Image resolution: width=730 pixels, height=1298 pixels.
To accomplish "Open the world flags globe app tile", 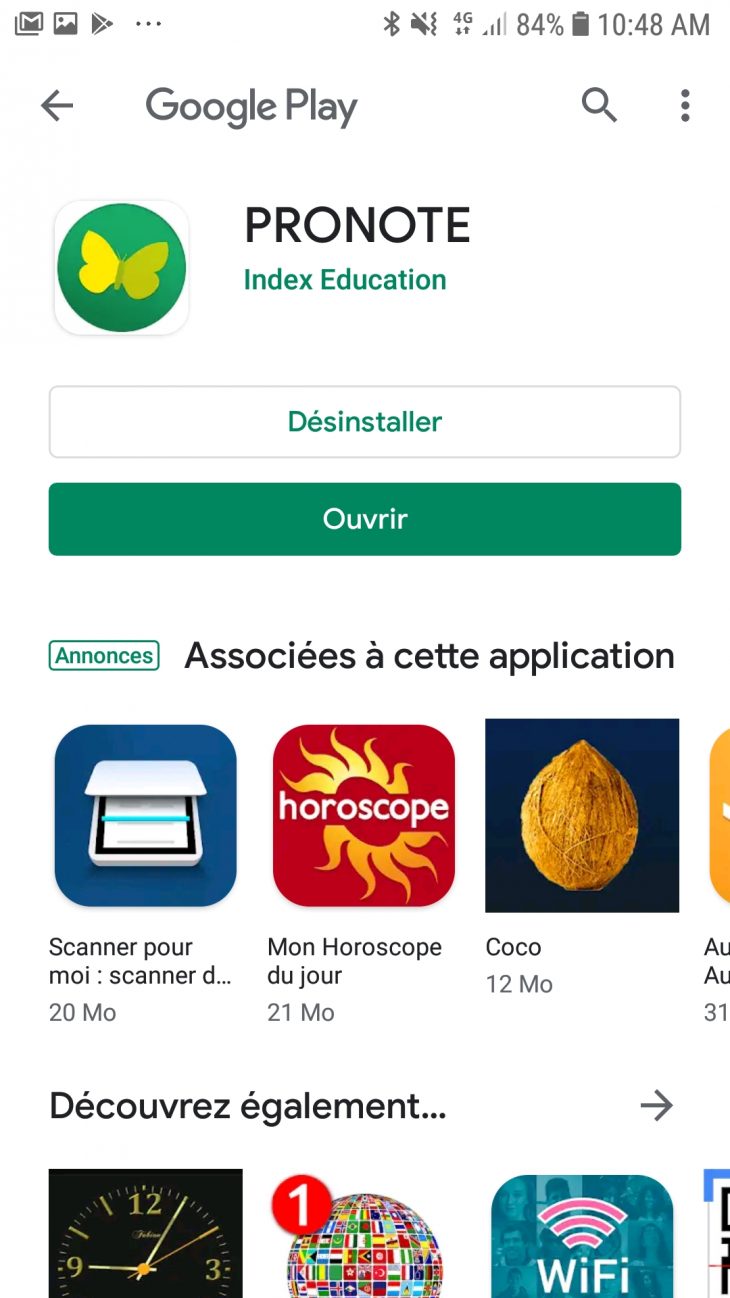I will (364, 1236).
